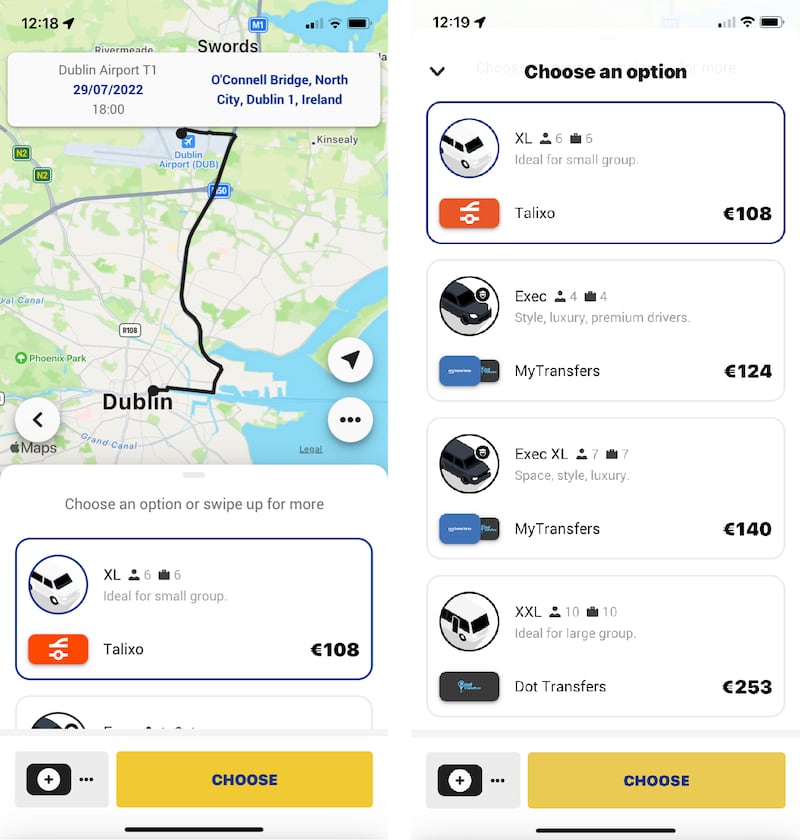This screenshot has width=800, height=840.
Task: Tap the Exec XL price of €140
Action: [x=747, y=528]
